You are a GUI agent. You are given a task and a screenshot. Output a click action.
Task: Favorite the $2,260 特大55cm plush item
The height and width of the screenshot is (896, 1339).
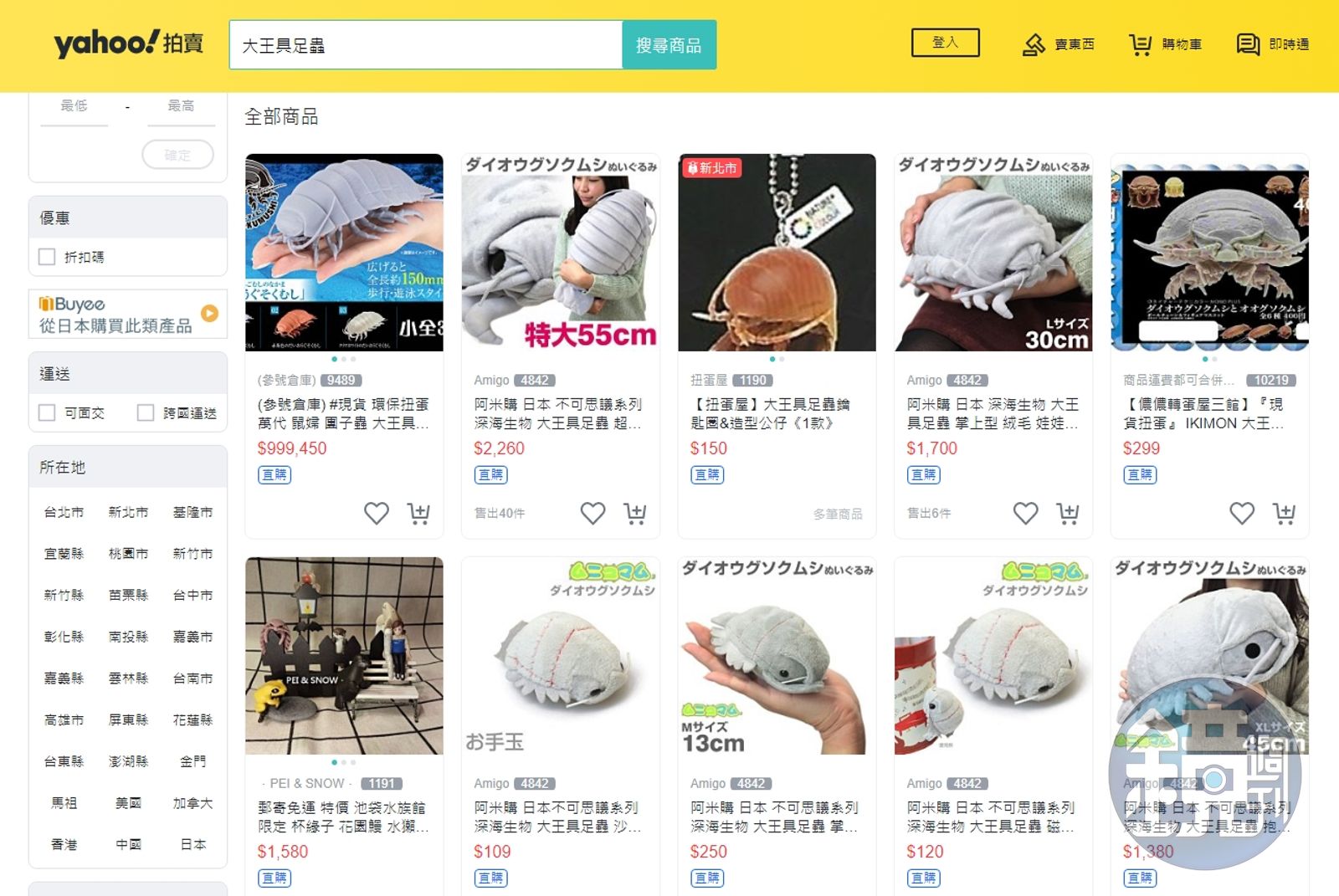coord(593,513)
